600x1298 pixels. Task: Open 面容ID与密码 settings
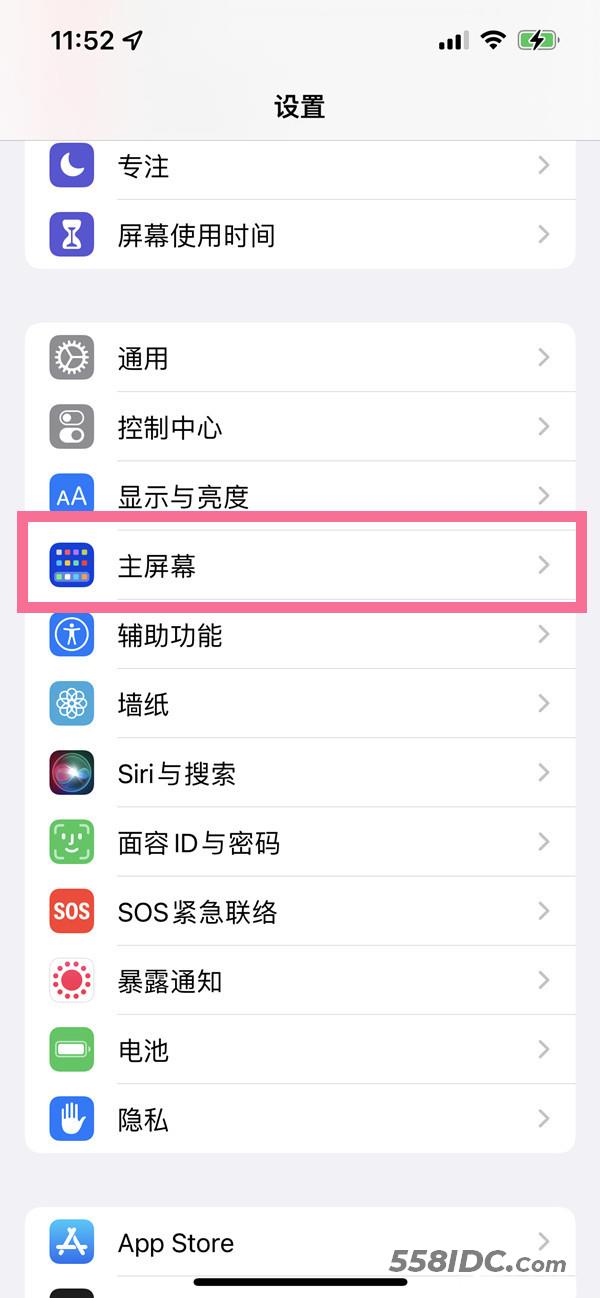tap(300, 842)
